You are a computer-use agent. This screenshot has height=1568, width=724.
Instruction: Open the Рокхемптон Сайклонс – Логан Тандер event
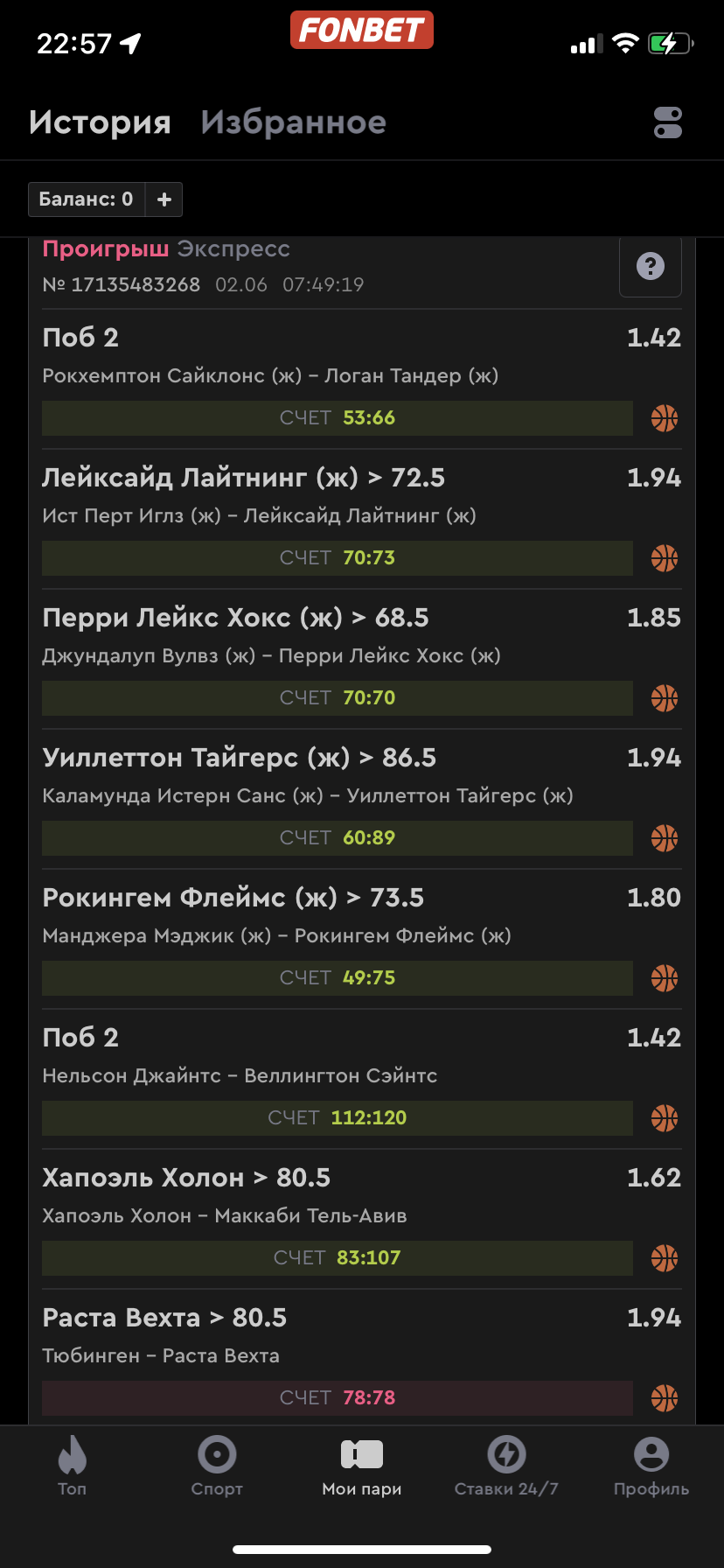270,375
